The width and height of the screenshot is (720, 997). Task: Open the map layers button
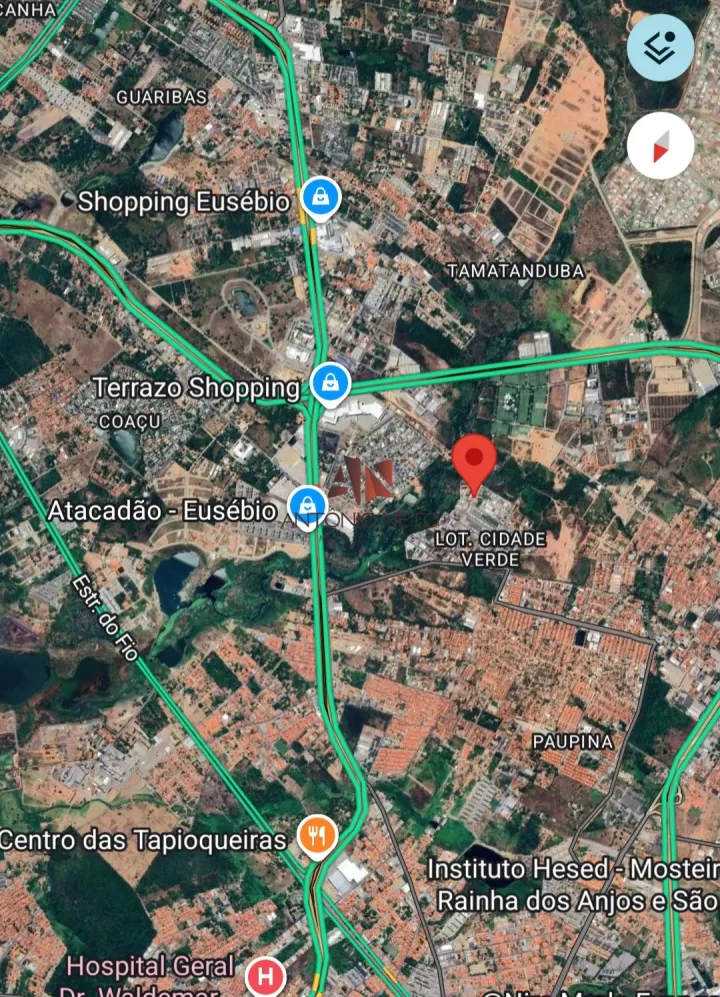click(660, 47)
